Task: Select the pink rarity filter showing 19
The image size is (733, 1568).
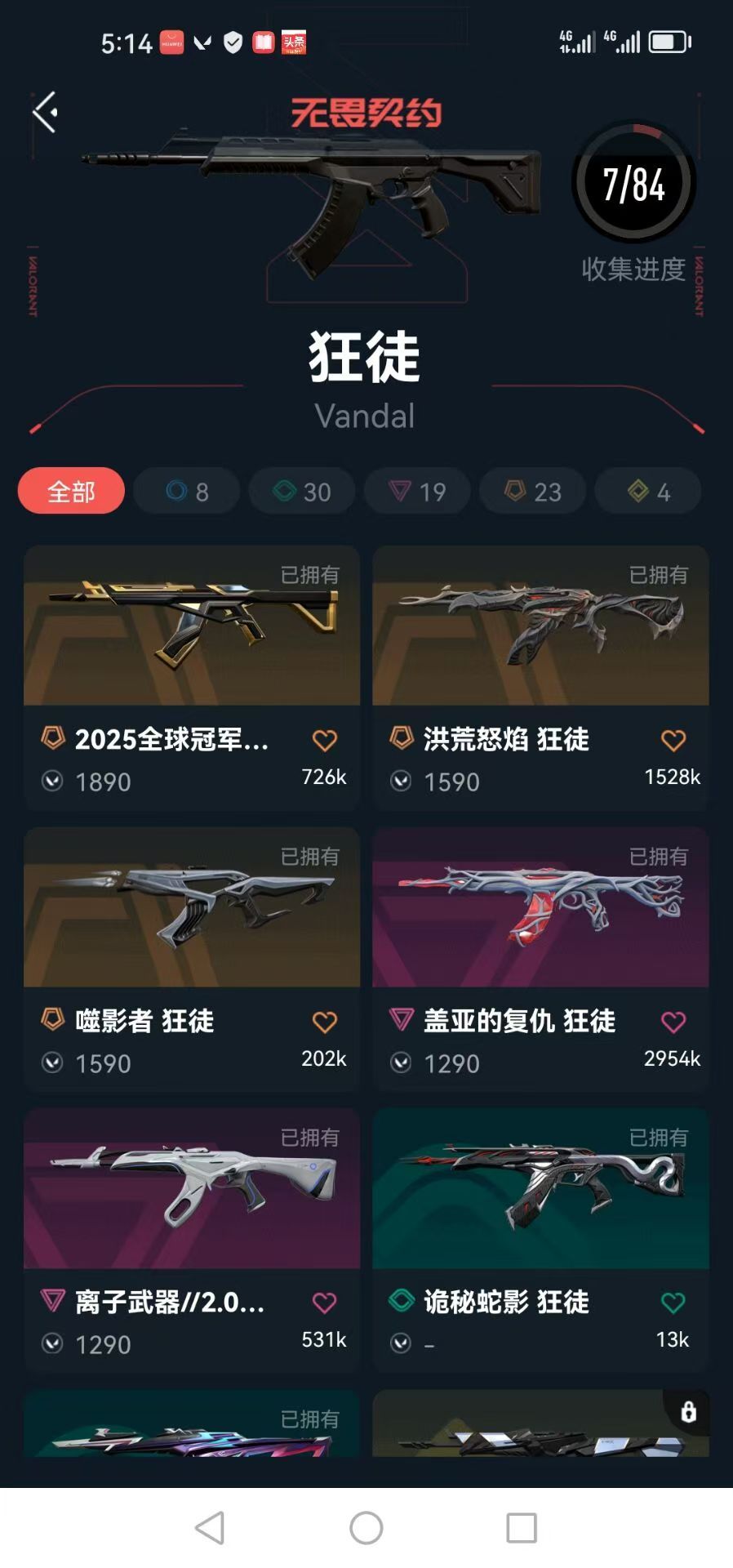Action: 417,491
